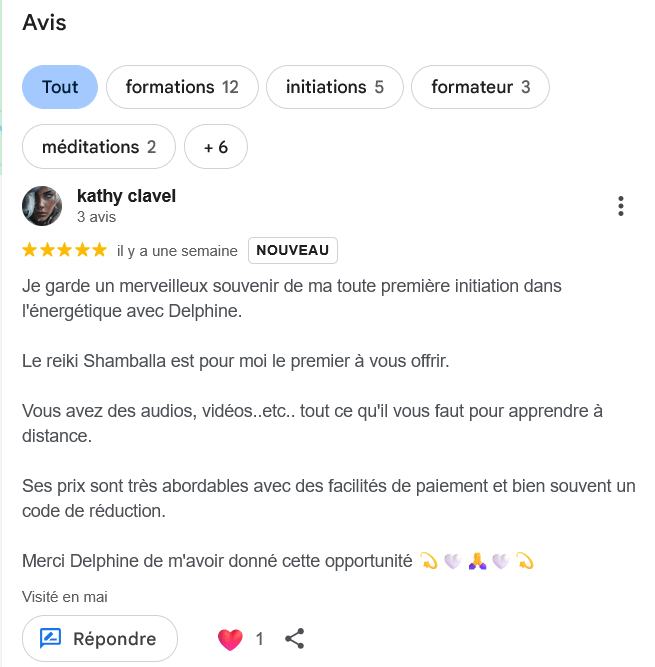Filter reviews by formateur
Viewport: 655px width, 667px height.
click(x=480, y=87)
